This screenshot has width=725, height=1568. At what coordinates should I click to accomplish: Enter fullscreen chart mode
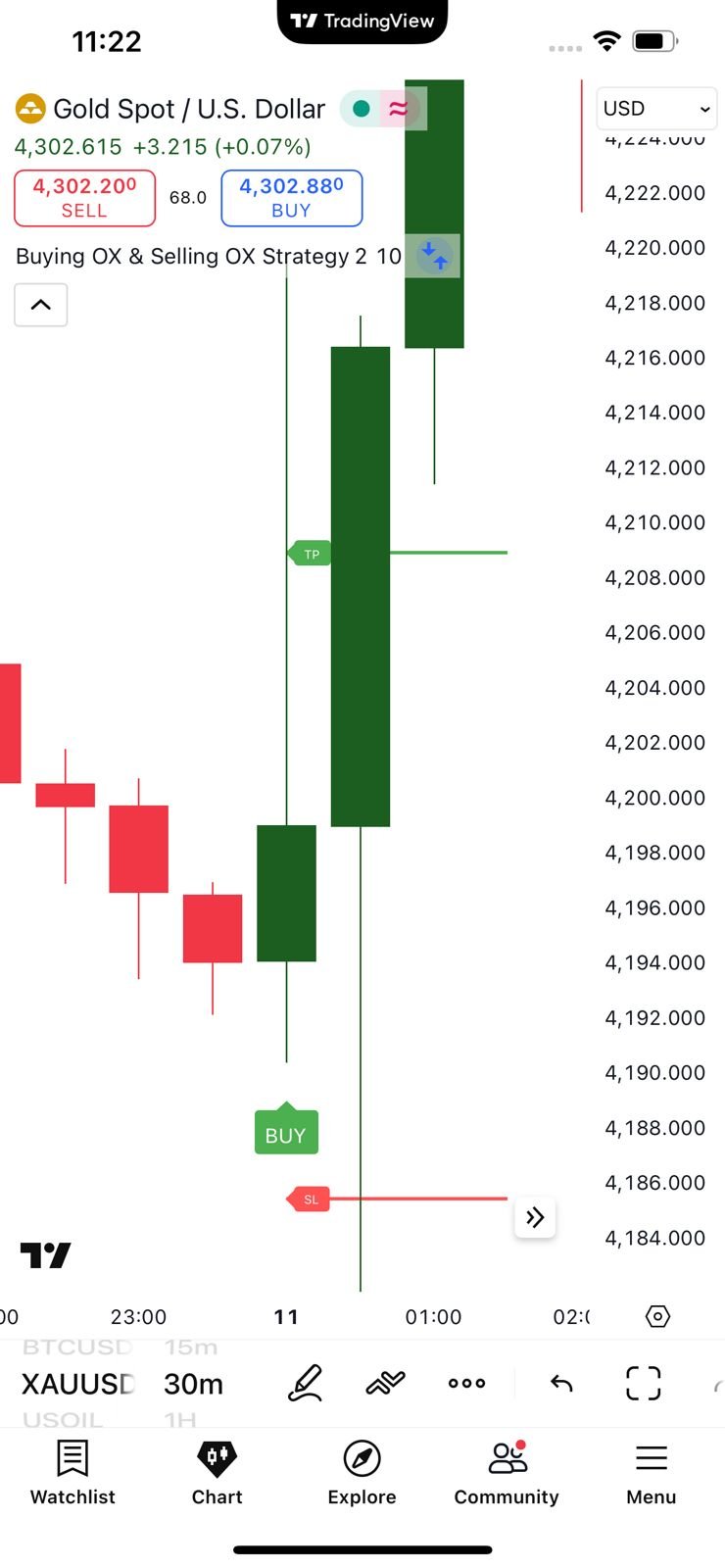(x=643, y=1383)
